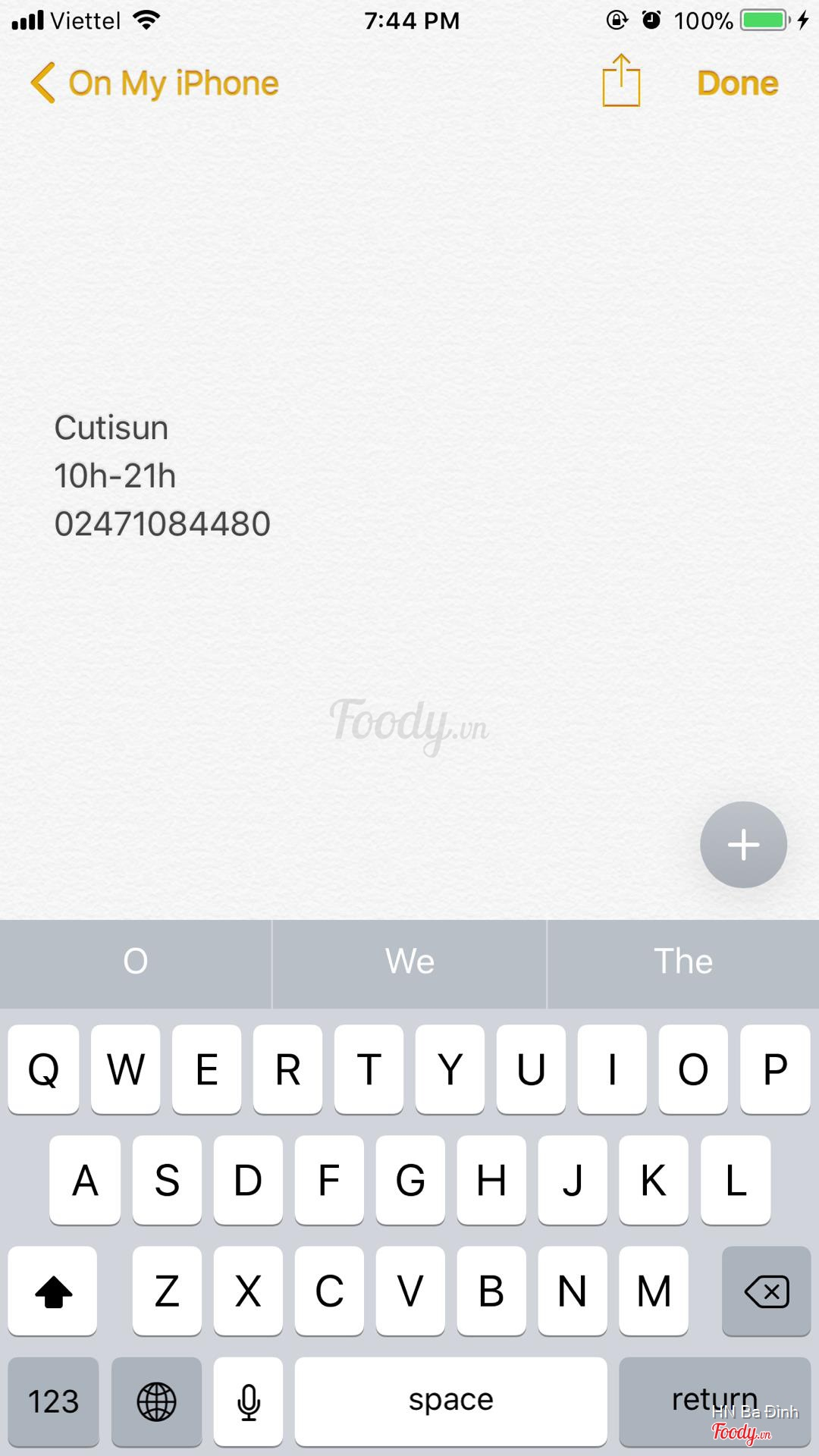Start dictation with the microphone key
The height and width of the screenshot is (1456, 819).
pos(248,1401)
